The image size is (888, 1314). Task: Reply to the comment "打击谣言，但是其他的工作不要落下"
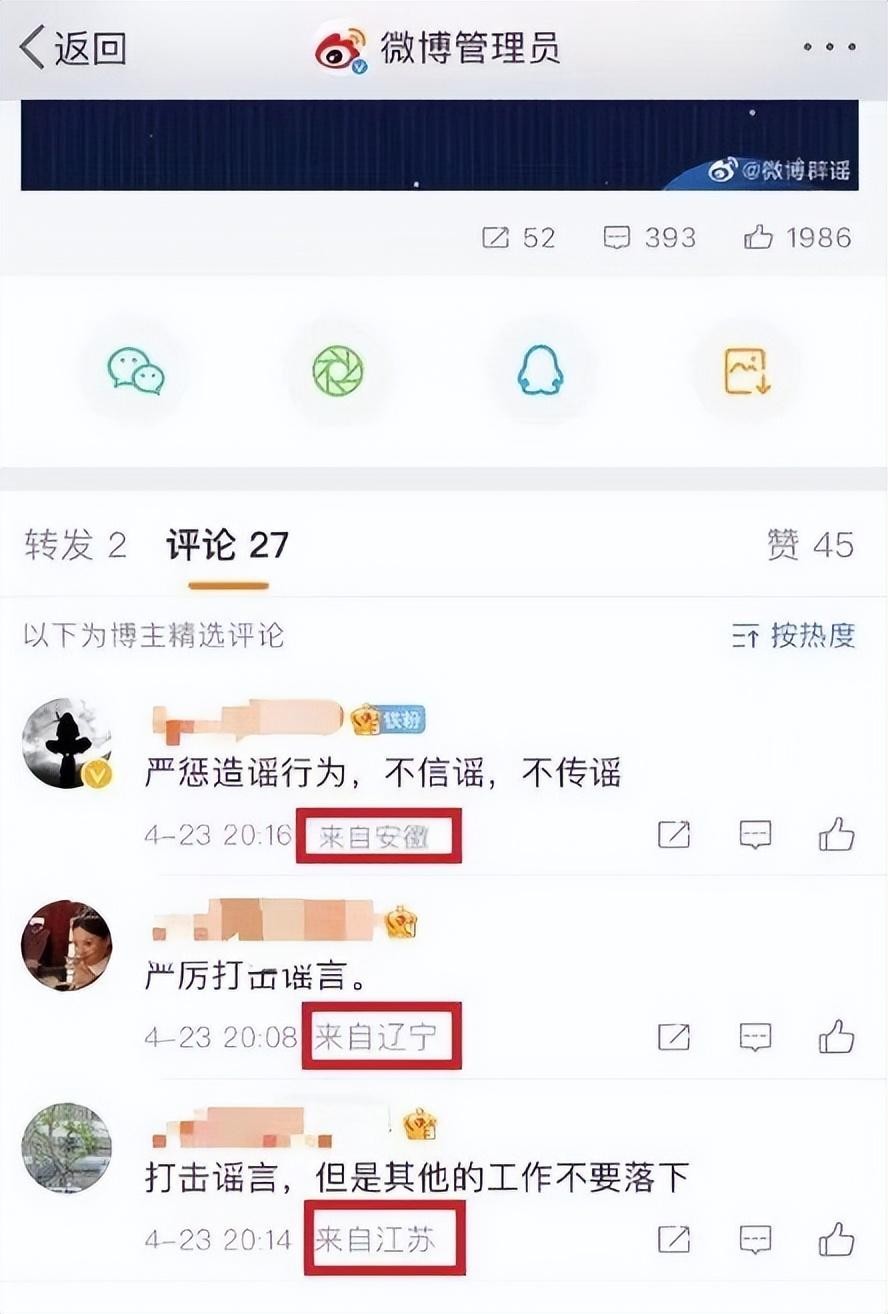coord(755,1240)
